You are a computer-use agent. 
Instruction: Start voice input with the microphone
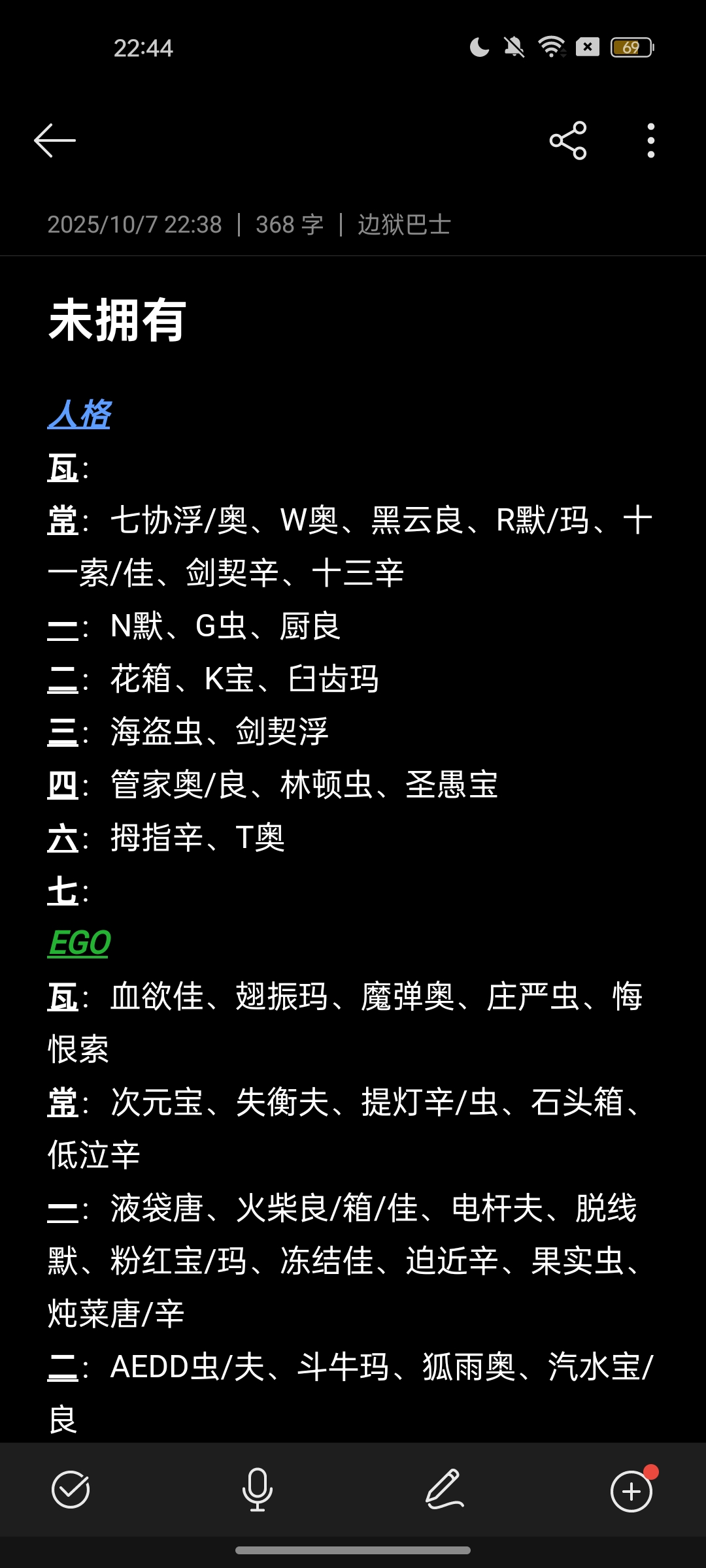click(258, 1490)
